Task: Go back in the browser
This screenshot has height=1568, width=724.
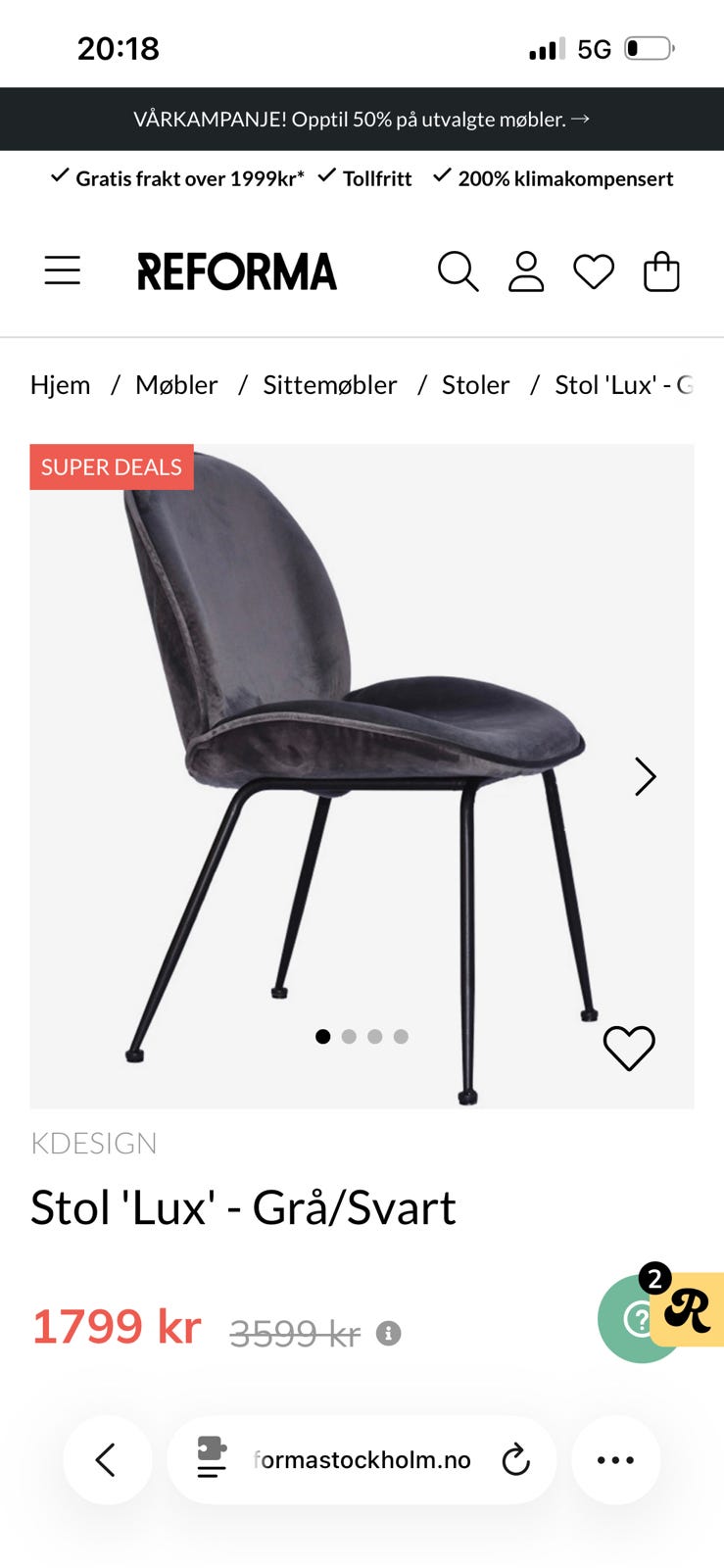Action: pyautogui.click(x=107, y=1460)
